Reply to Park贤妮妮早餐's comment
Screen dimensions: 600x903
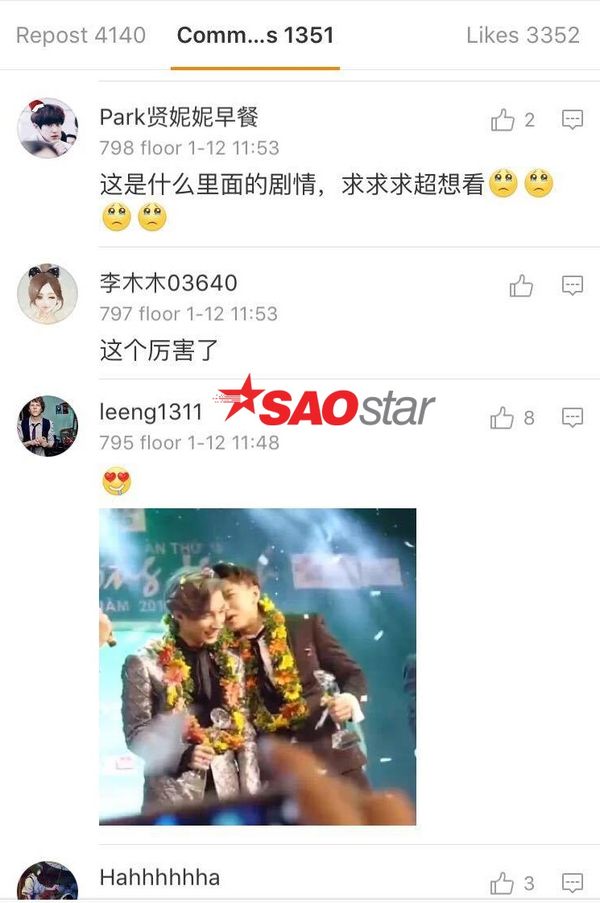tap(572, 121)
